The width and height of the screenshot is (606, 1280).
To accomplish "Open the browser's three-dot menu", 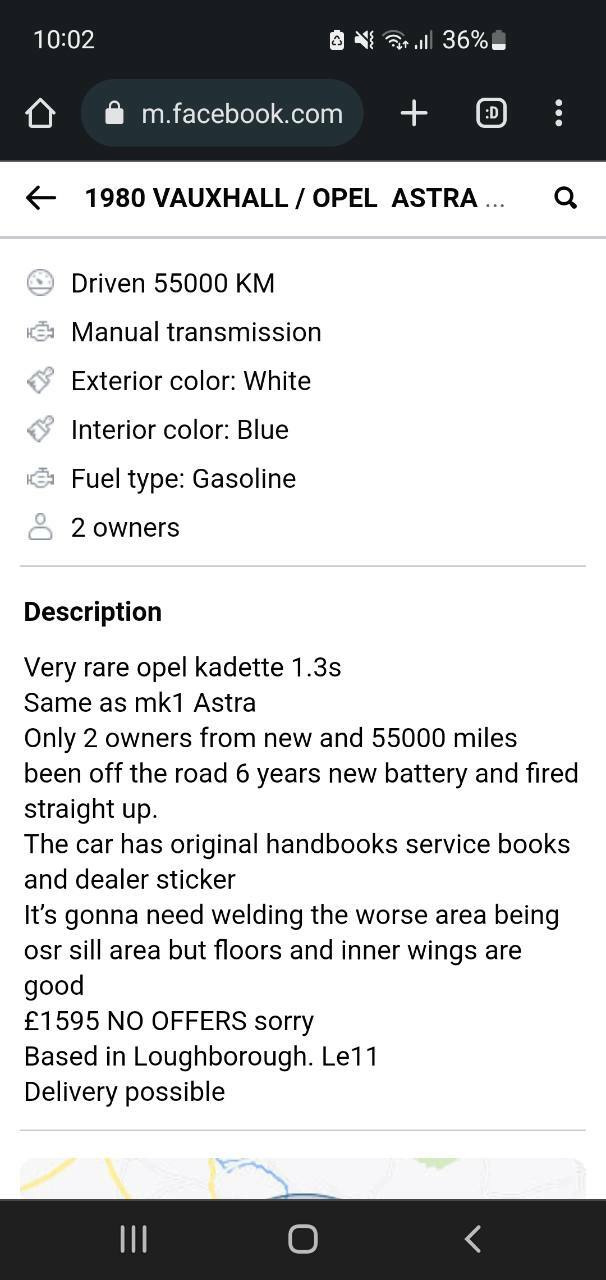I will pos(559,113).
